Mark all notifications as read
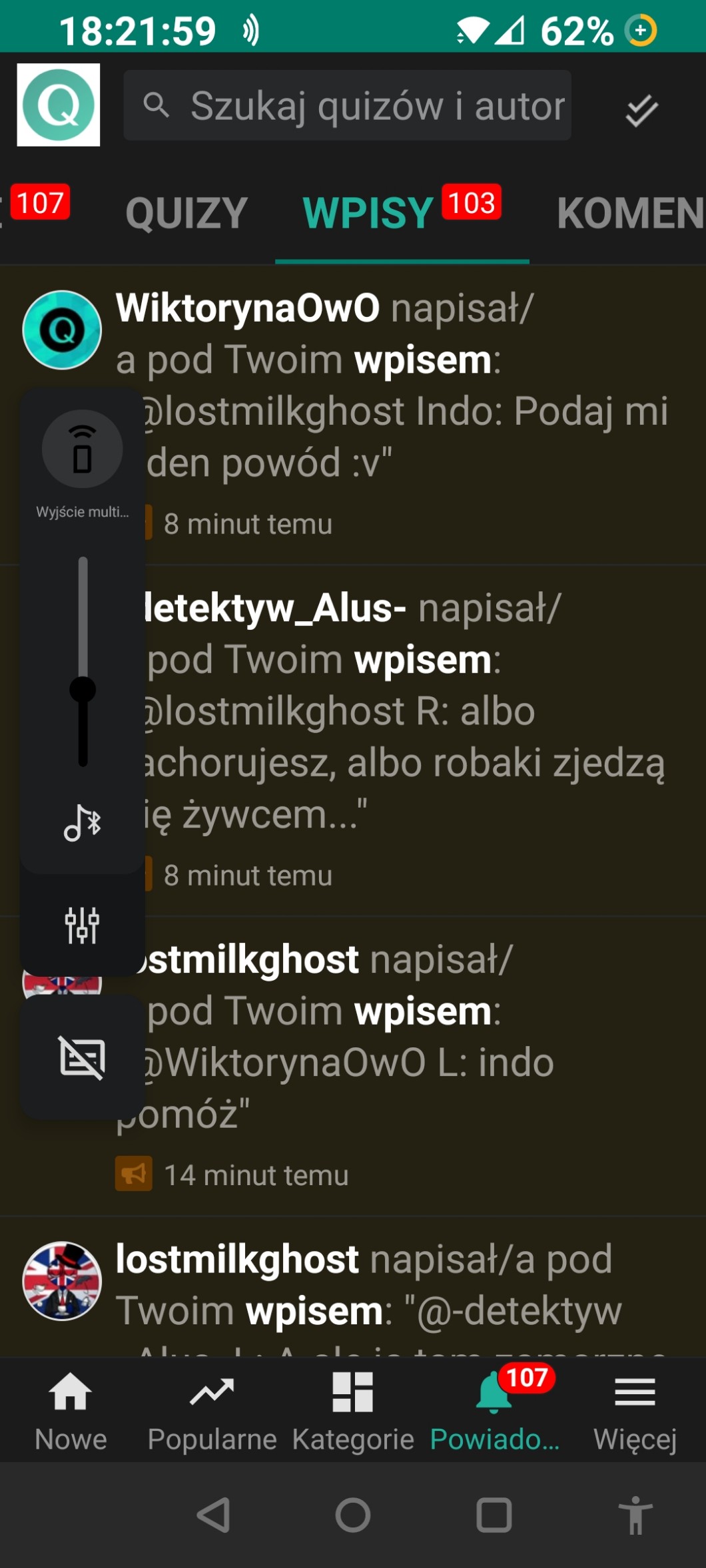 click(x=641, y=110)
